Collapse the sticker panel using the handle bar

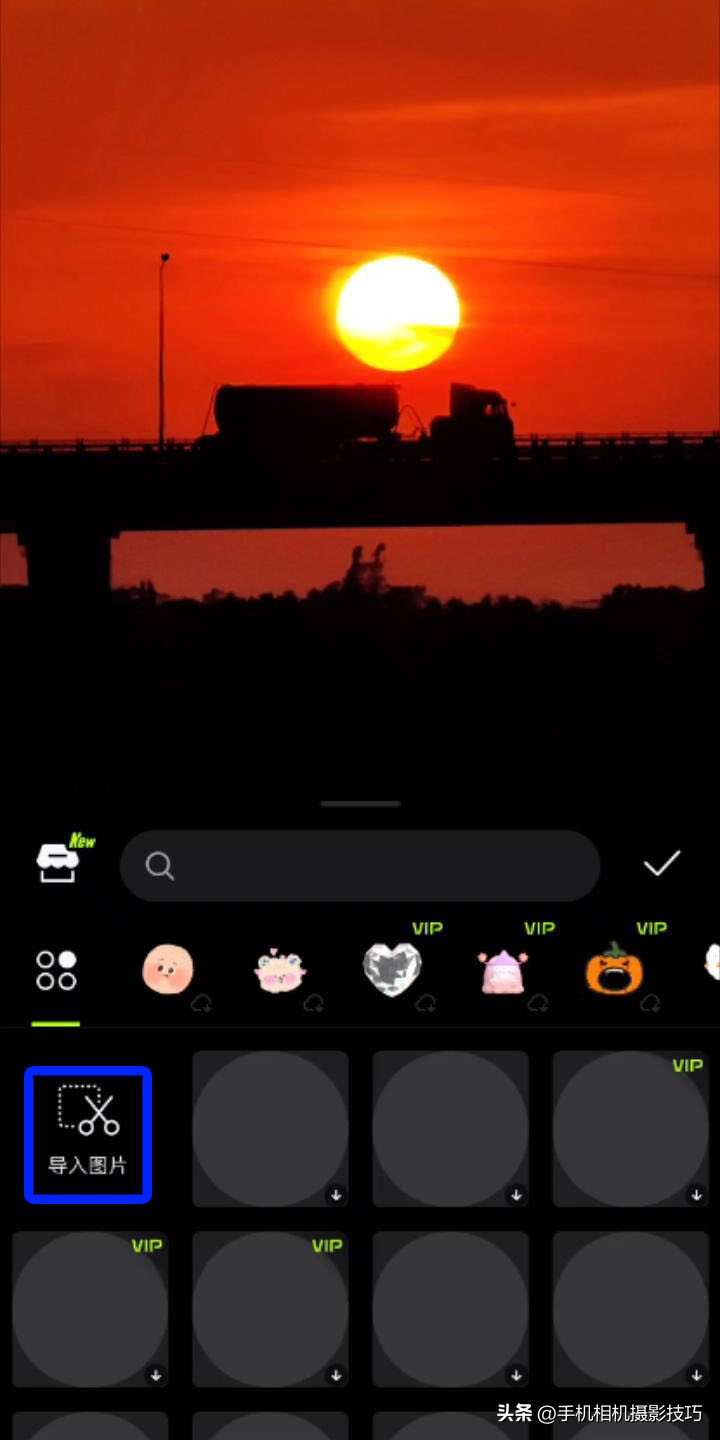click(359, 803)
